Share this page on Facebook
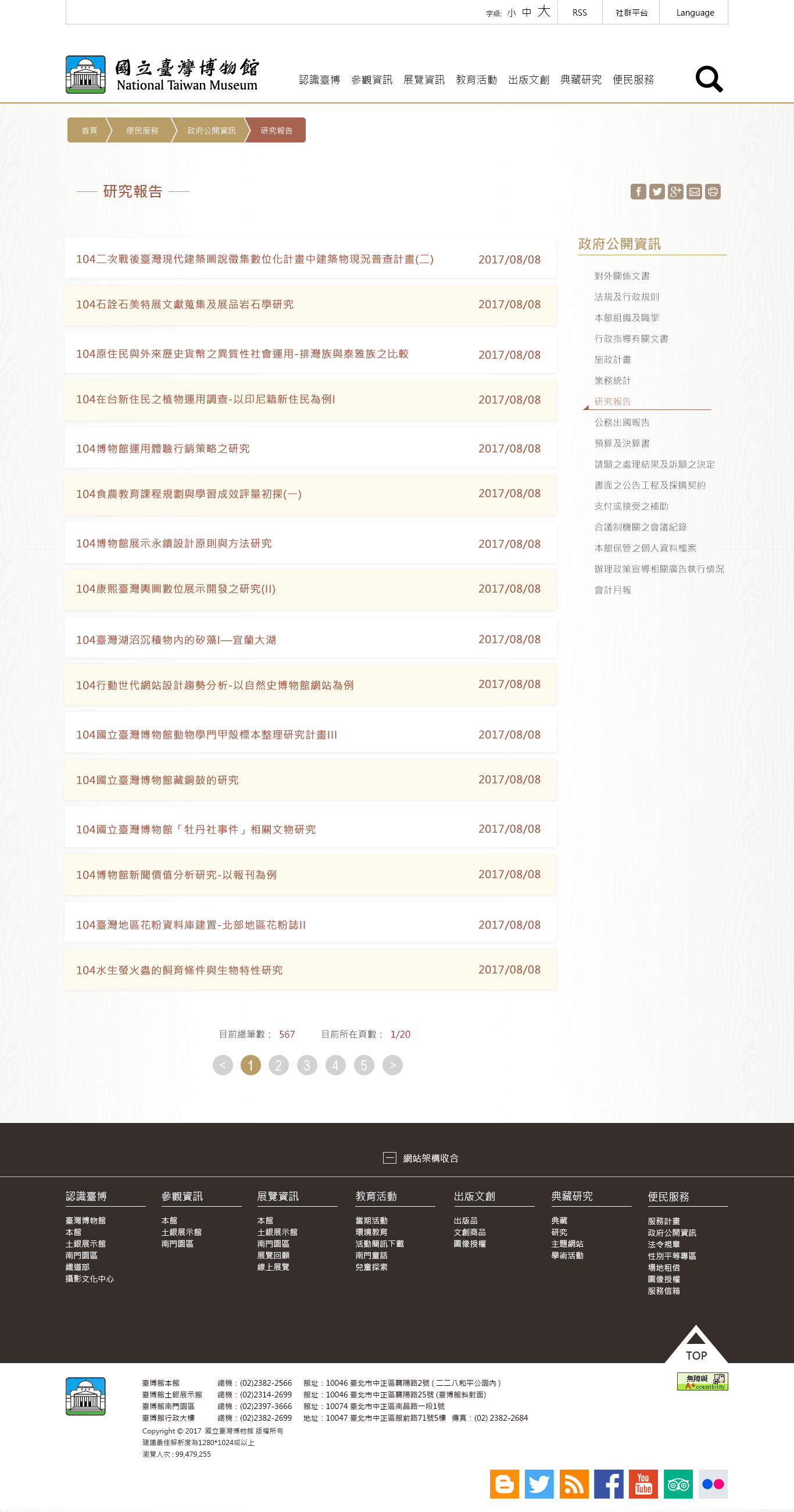Image resolution: width=794 pixels, height=1512 pixels. click(x=638, y=191)
